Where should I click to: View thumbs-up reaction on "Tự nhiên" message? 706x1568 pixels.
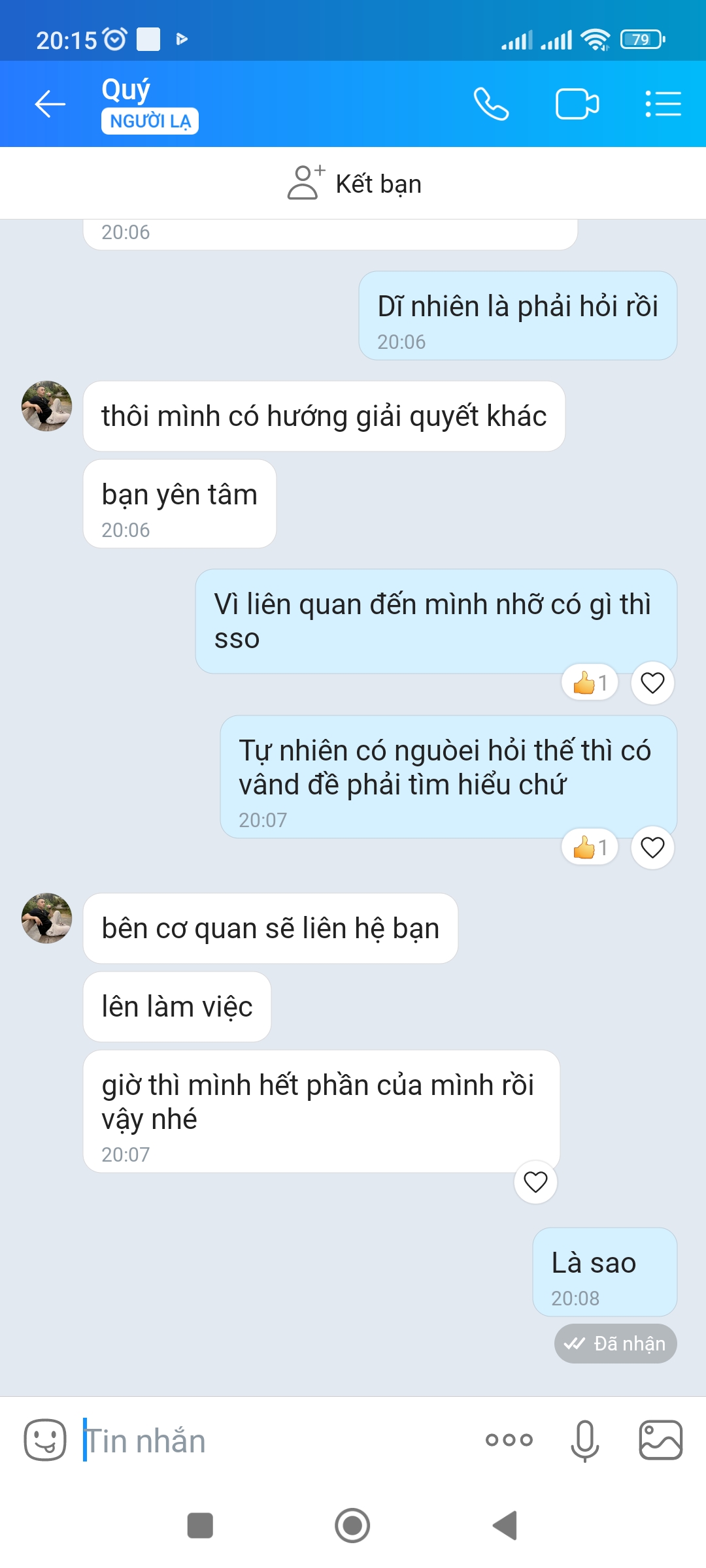pos(590,847)
